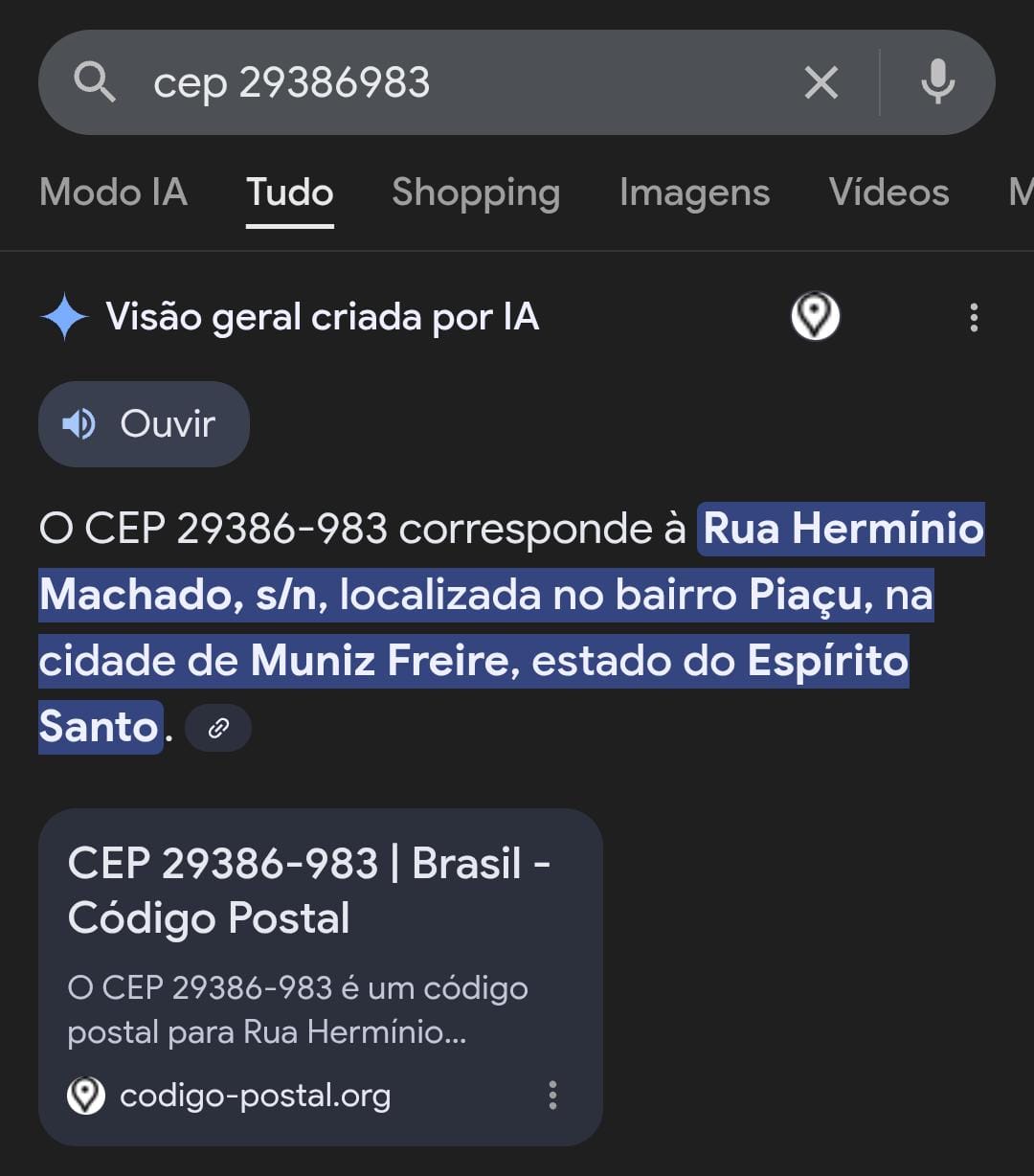Open the AI overview options menu
1034x1176 pixels.
974,317
